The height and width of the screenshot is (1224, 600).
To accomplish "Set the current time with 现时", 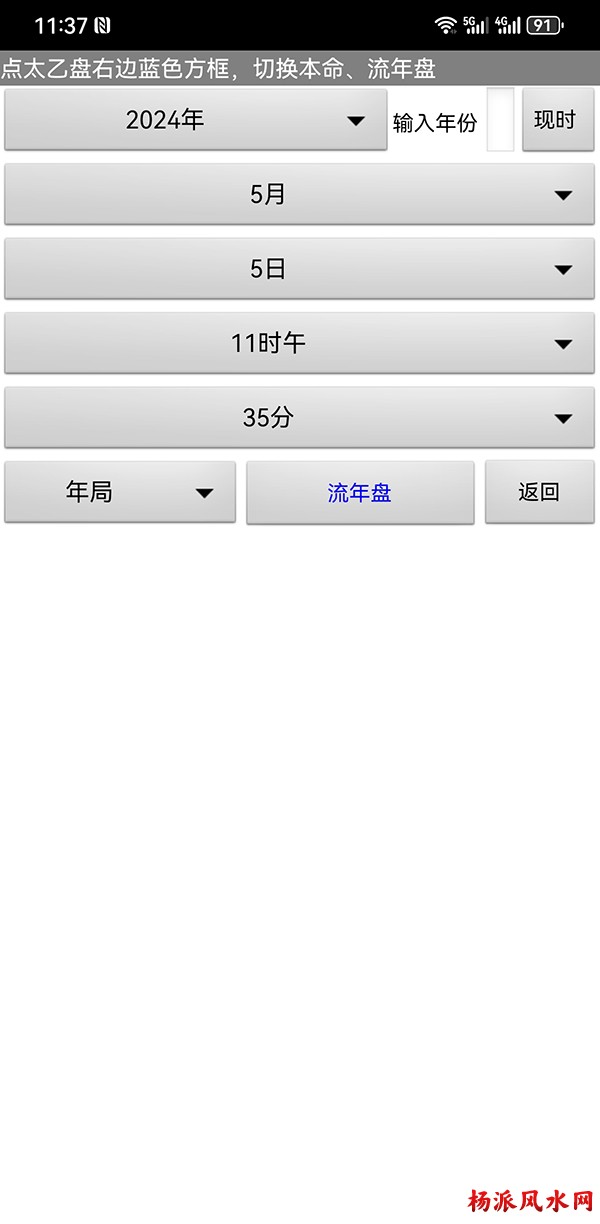I will 558,120.
